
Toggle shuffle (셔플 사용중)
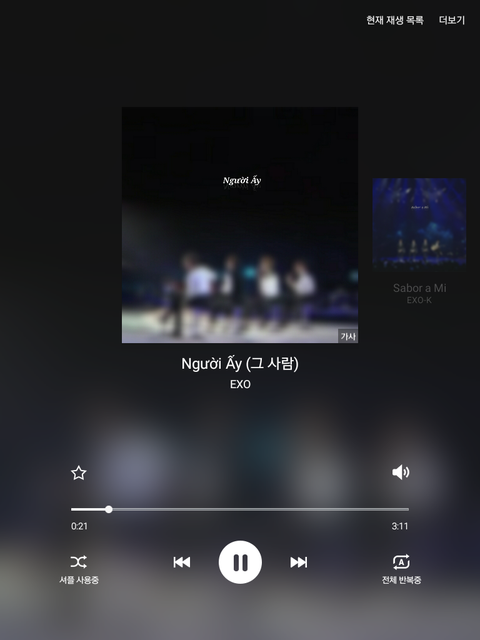(x=79, y=569)
